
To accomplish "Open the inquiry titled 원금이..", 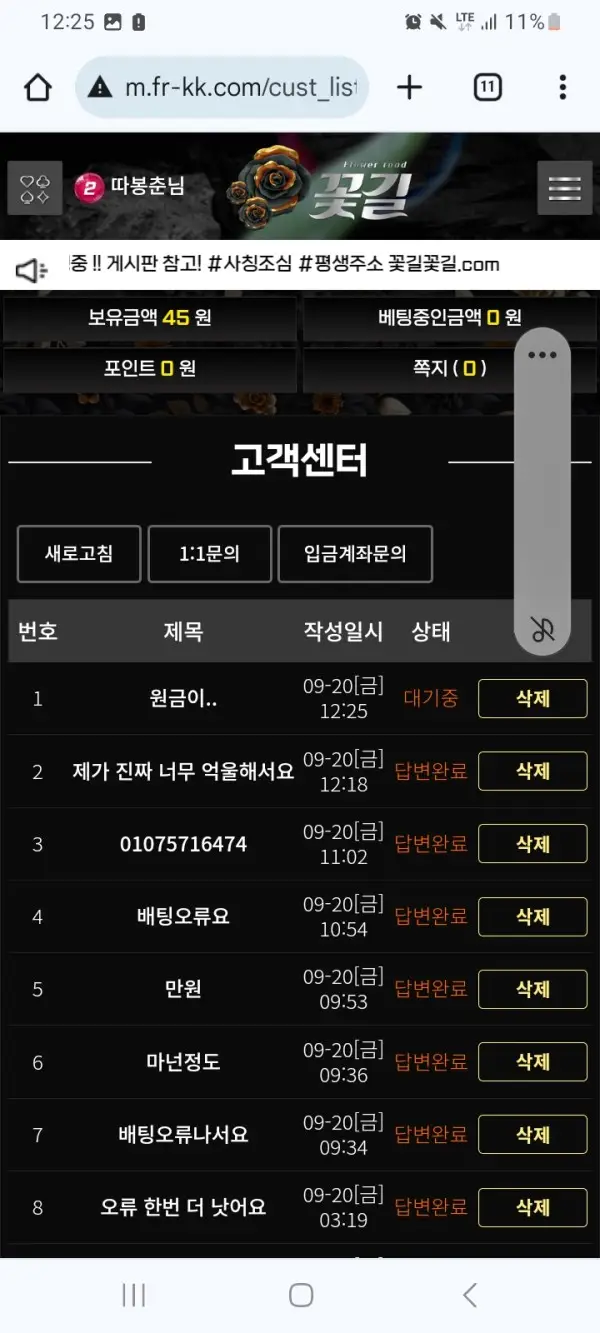I will pyautogui.click(x=183, y=699).
